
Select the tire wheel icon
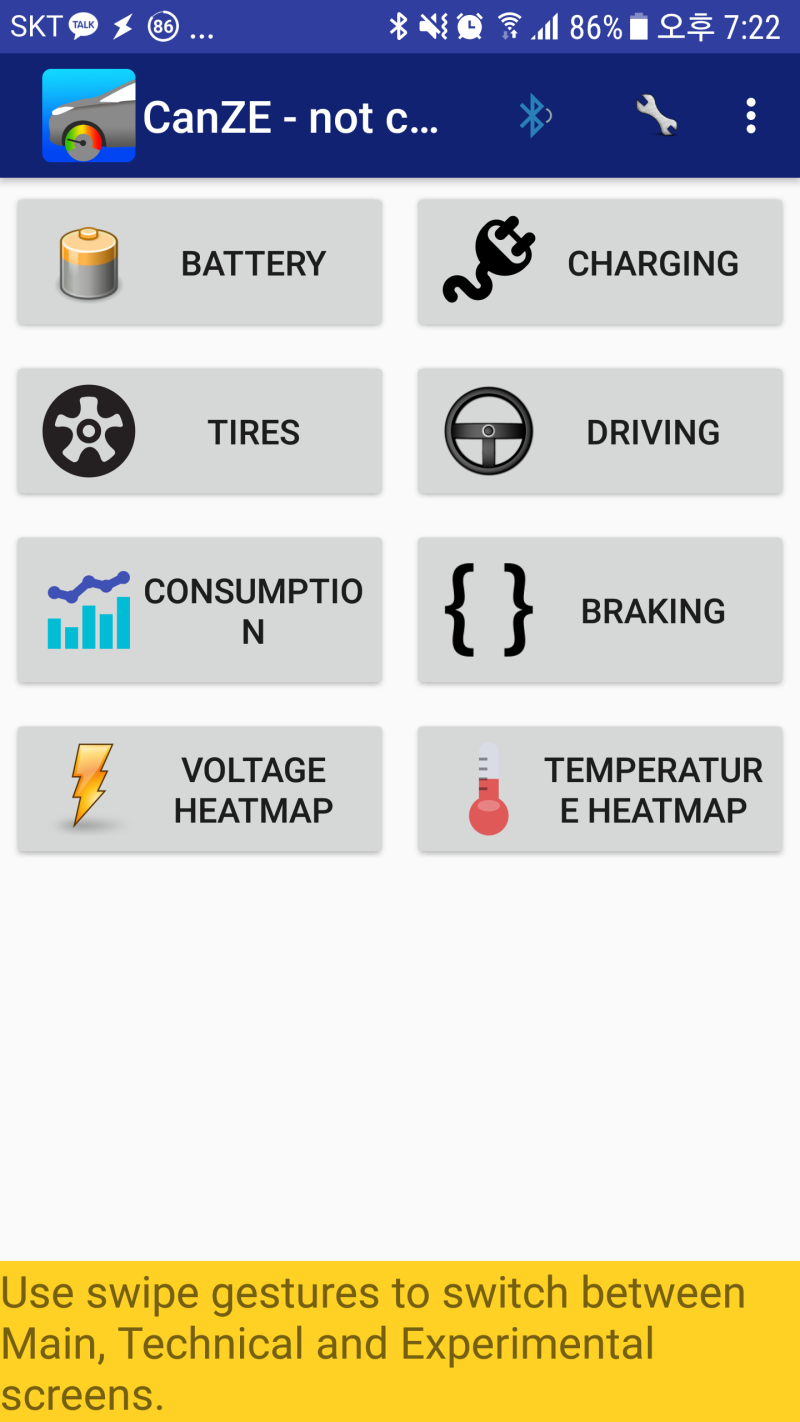(x=89, y=431)
